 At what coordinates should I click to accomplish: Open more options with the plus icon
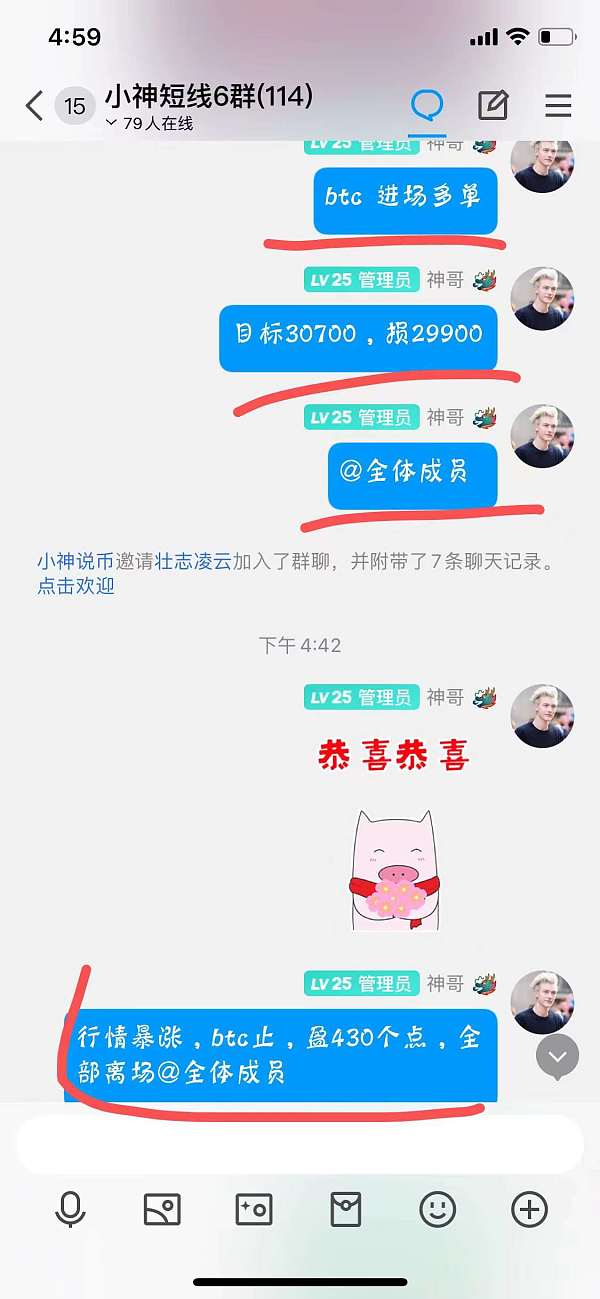[530, 1210]
